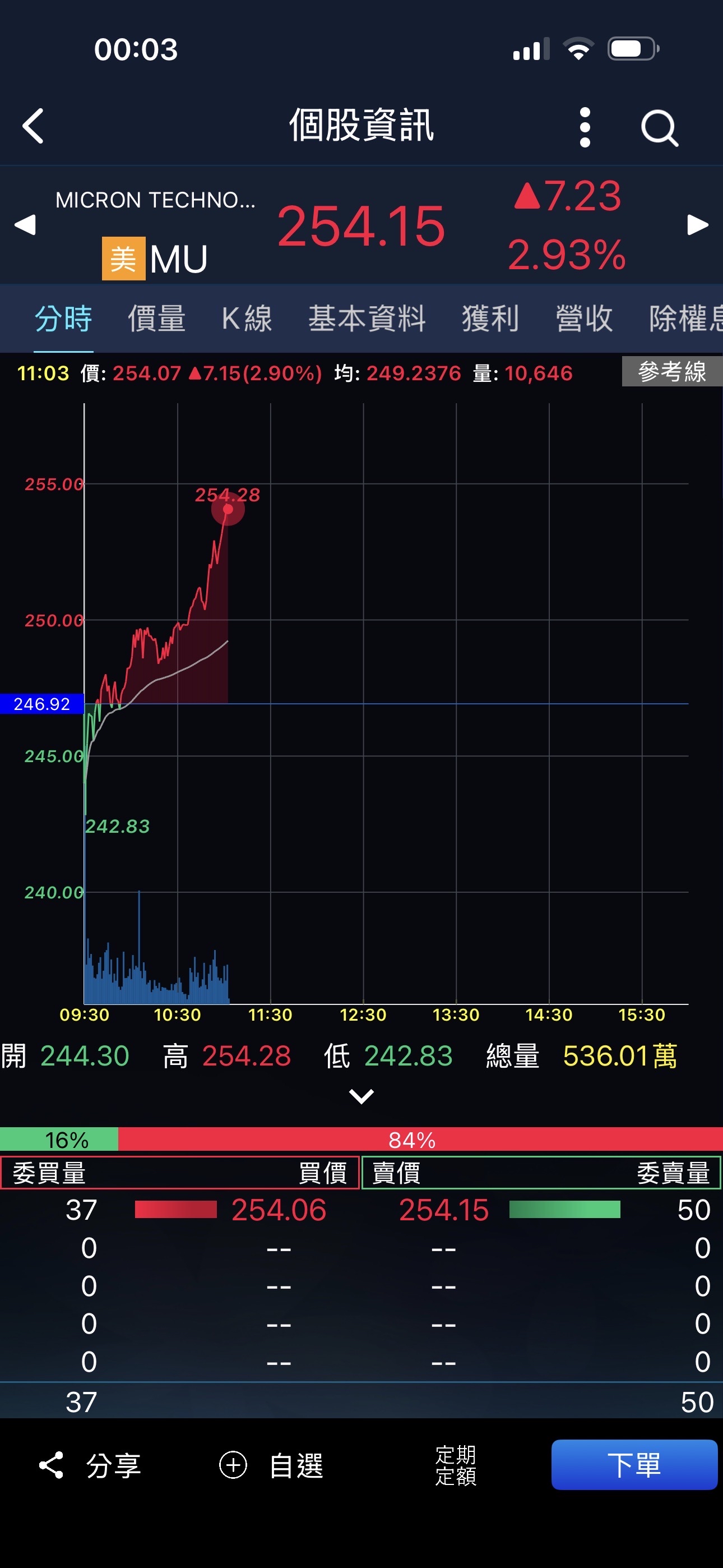Switch to the 價量 tab
Viewport: 723px width, 1568px height.
click(x=156, y=319)
